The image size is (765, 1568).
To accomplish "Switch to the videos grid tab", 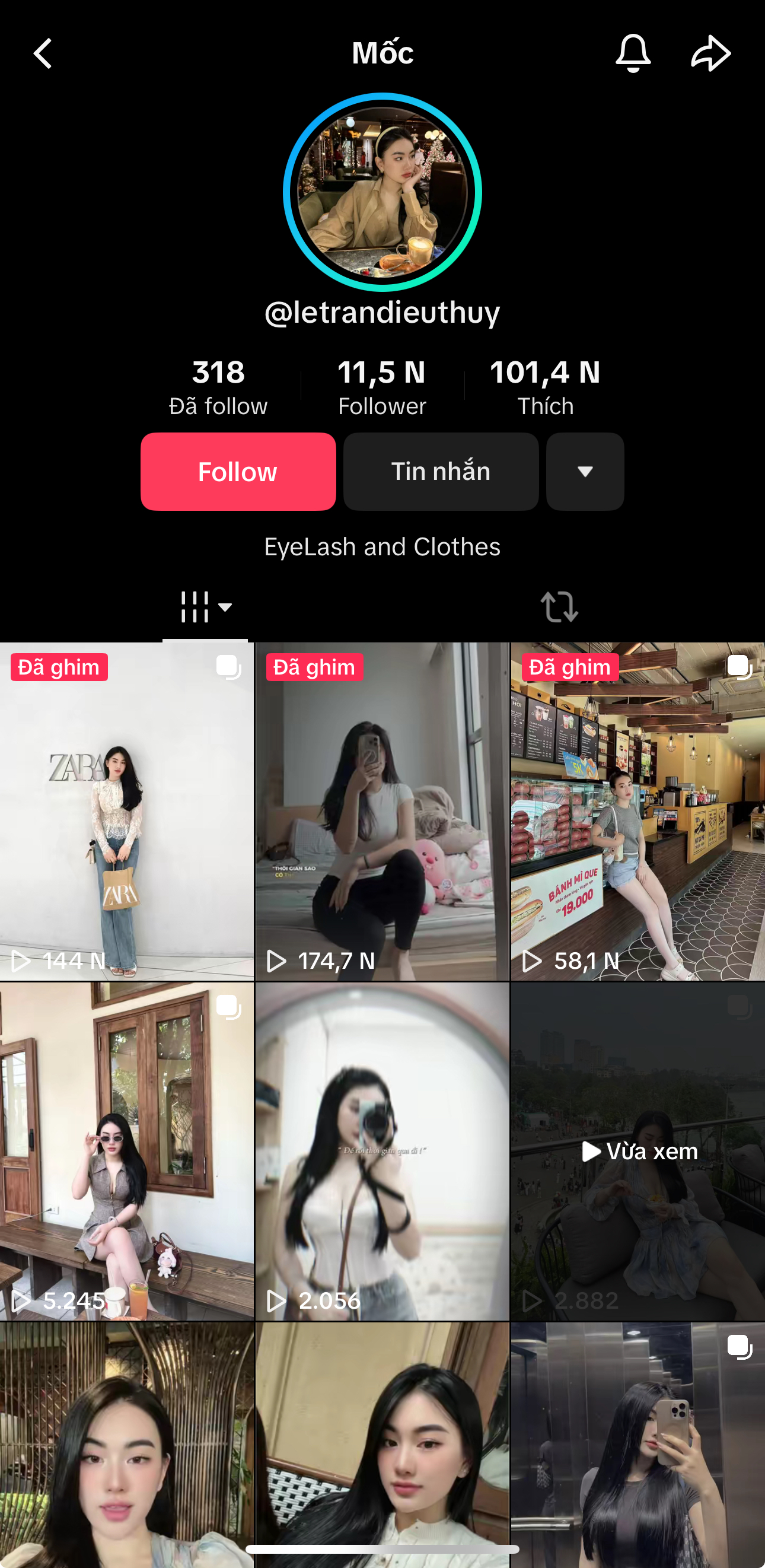I will (x=205, y=607).
